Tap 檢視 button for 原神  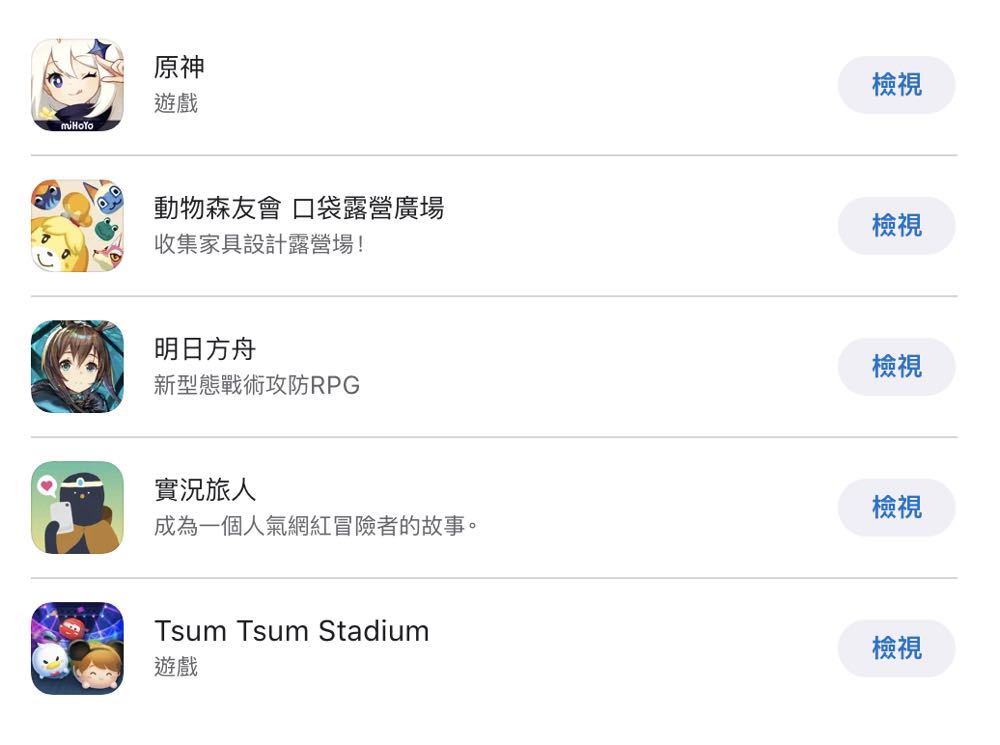[896, 85]
